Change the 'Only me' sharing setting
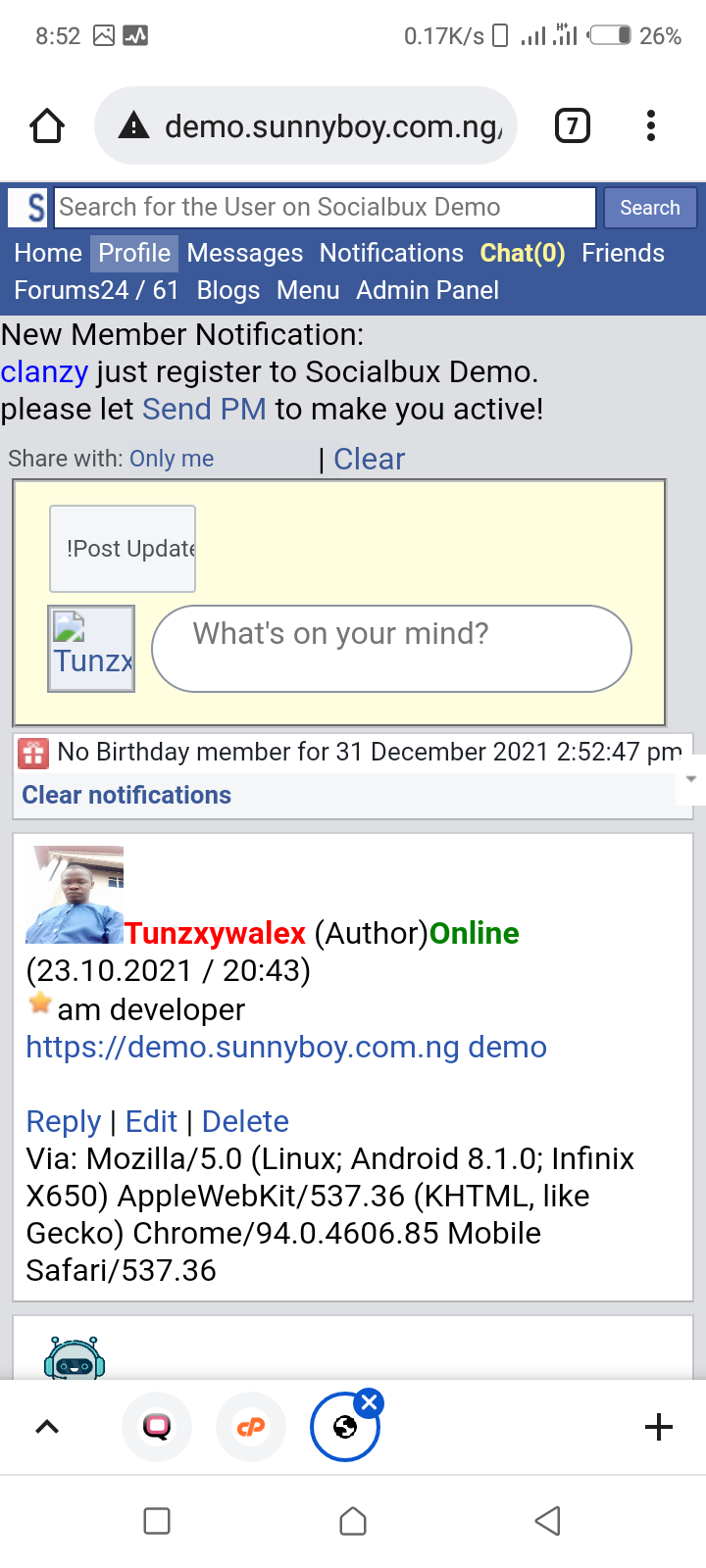The width and height of the screenshot is (706, 1568). tap(172, 459)
